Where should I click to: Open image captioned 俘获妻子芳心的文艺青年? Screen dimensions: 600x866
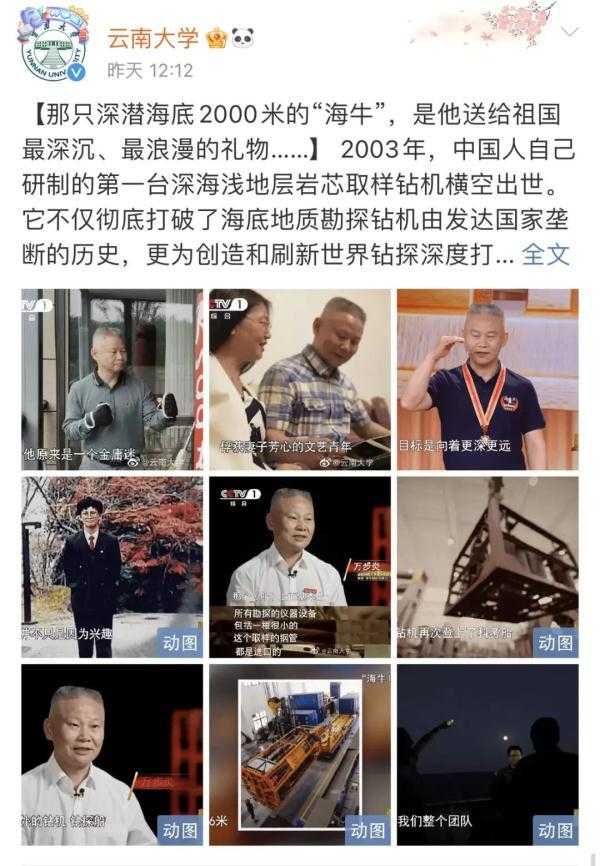pyautogui.click(x=299, y=379)
